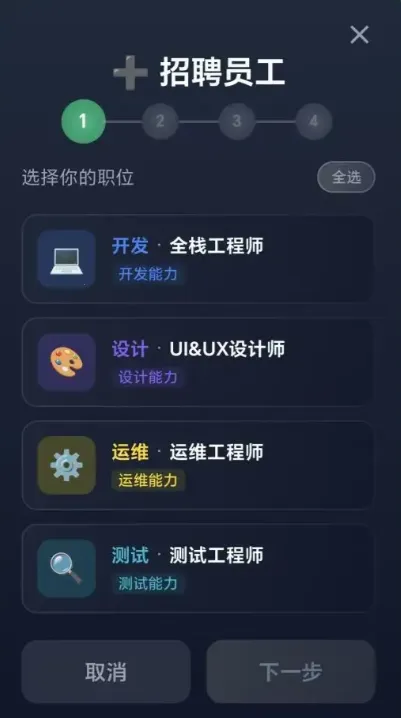
Task: Tap the 全选 button
Action: click(346, 177)
